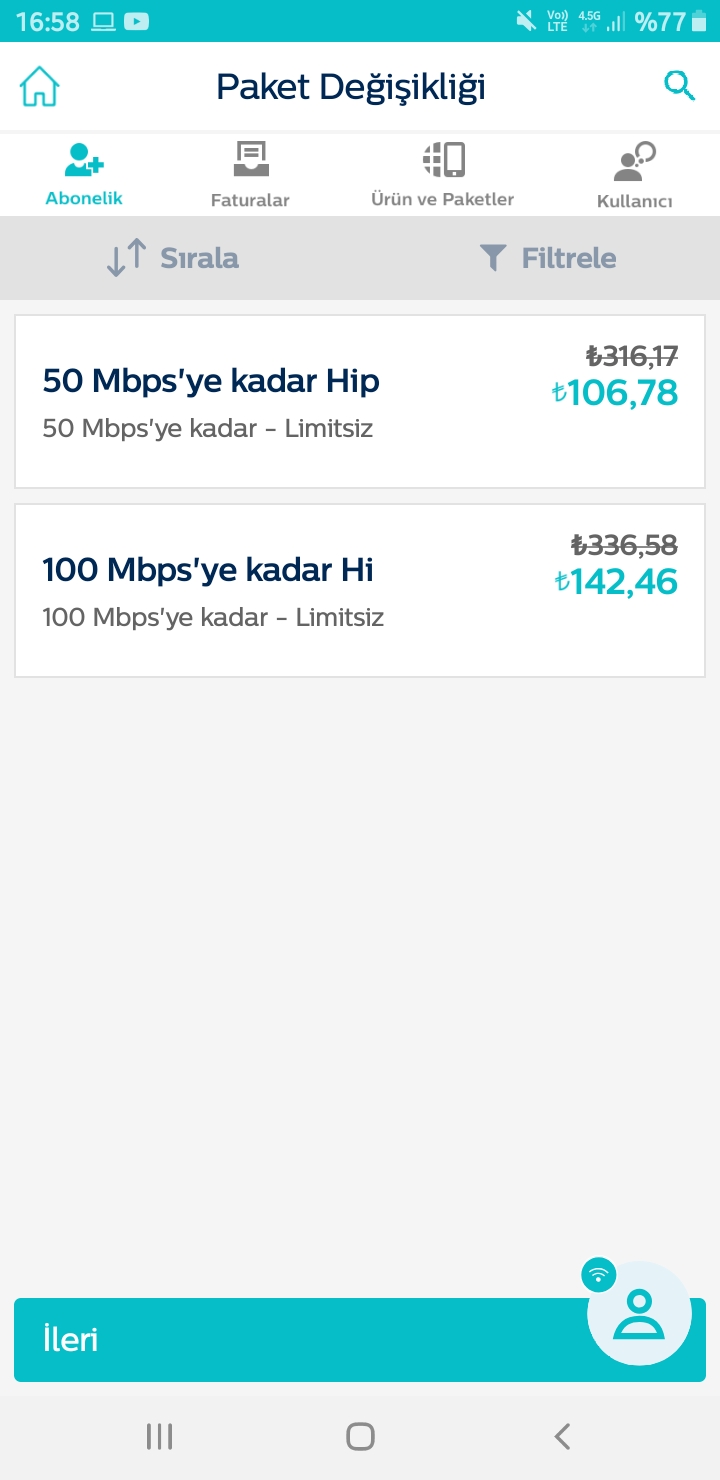Open the Faturalar tab
This screenshot has height=1480, width=720.
(250, 174)
